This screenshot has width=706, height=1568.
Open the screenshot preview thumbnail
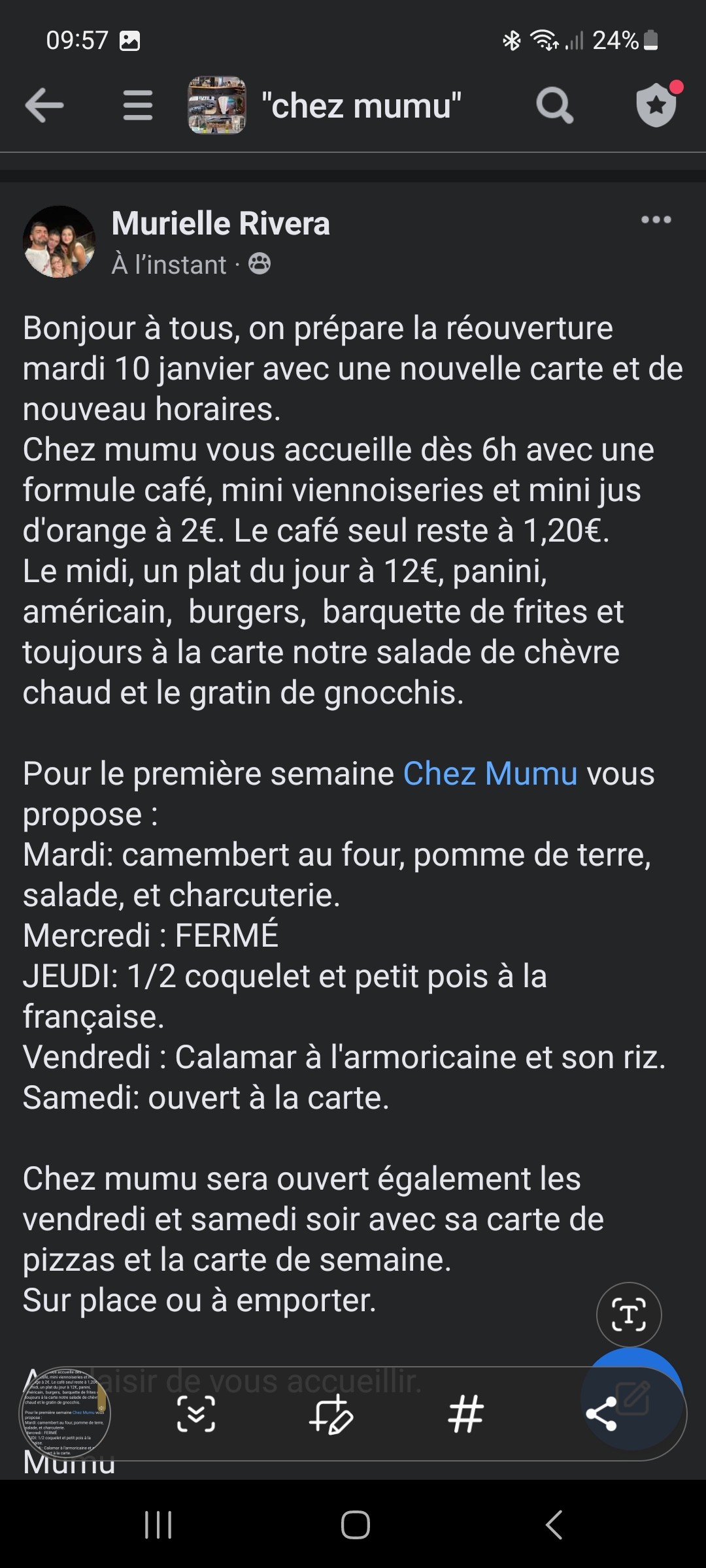pos(65,1414)
